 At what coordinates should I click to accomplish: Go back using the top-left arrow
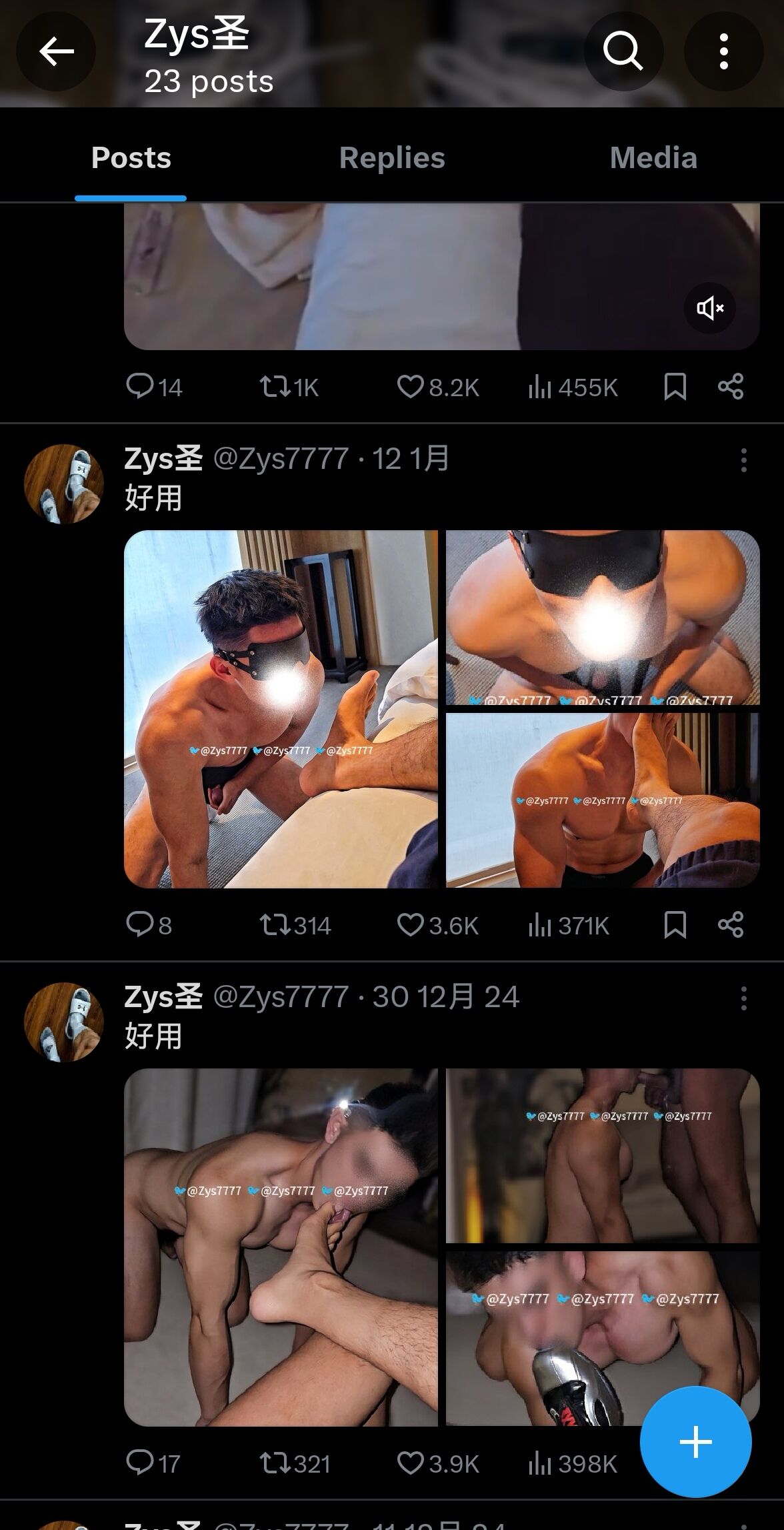click(56, 51)
